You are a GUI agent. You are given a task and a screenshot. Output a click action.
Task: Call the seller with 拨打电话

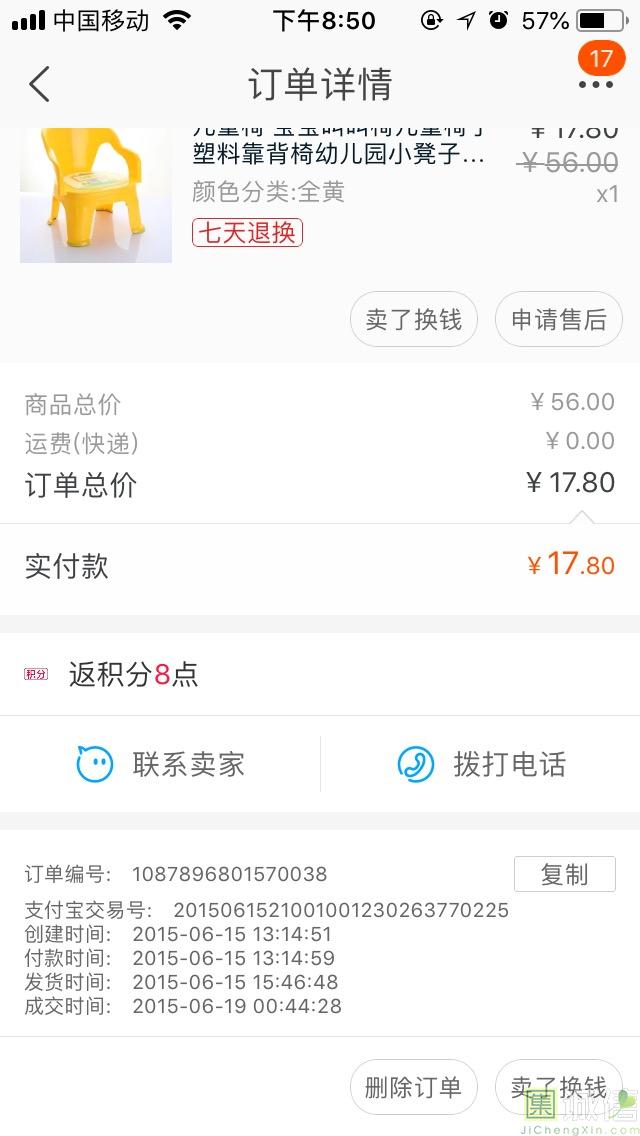click(482, 765)
